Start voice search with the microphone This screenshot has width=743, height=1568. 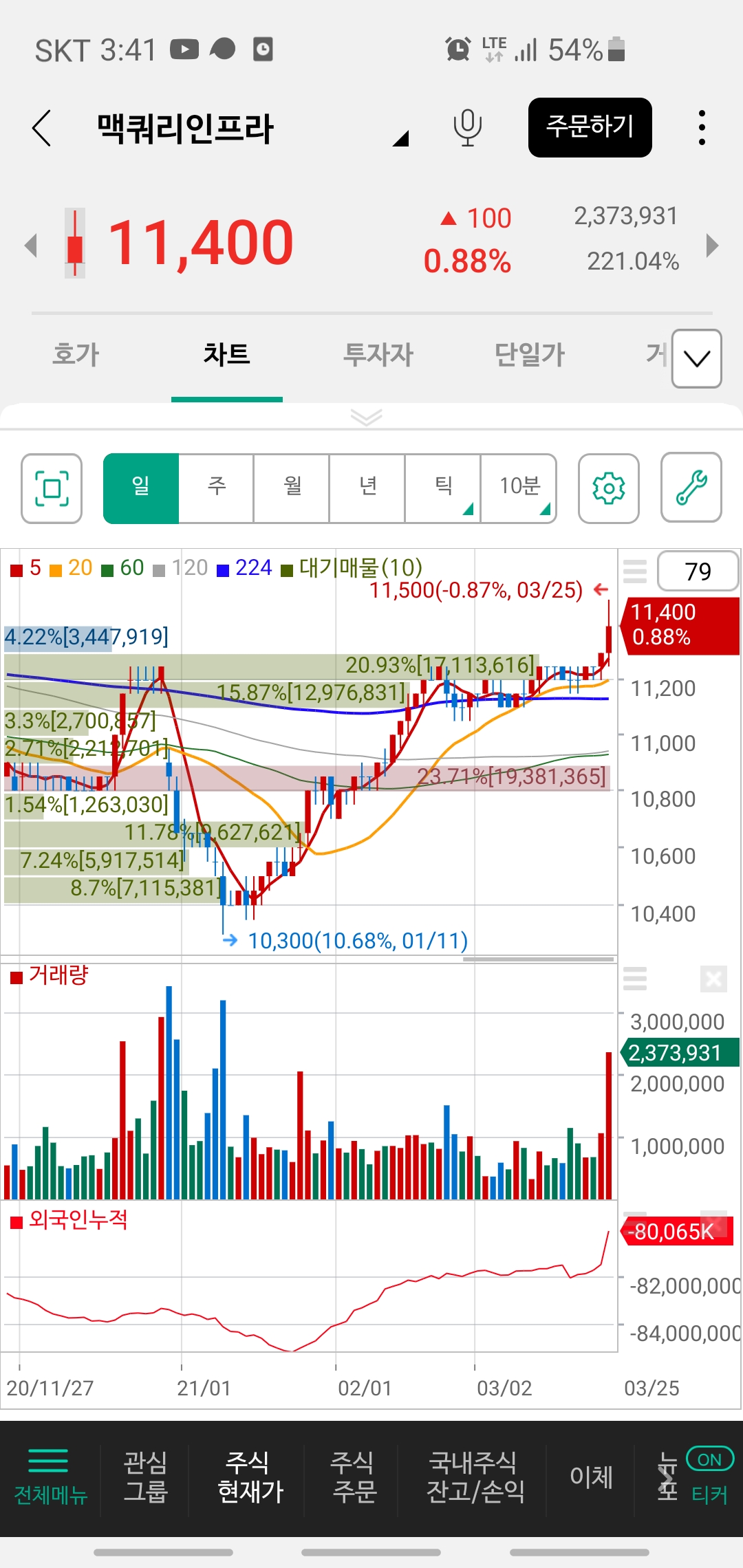coord(468,128)
